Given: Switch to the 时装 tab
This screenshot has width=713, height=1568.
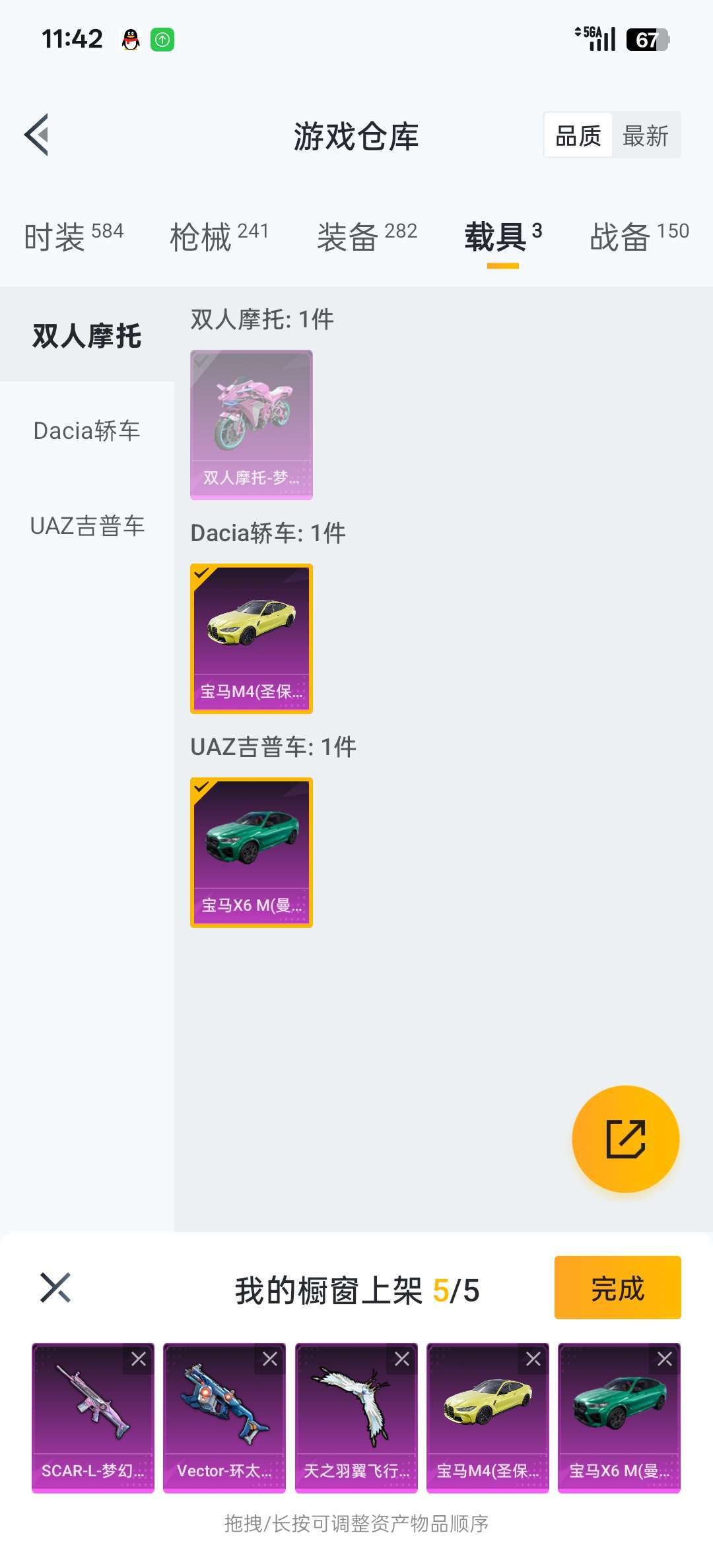Looking at the screenshot, I should click(73, 236).
